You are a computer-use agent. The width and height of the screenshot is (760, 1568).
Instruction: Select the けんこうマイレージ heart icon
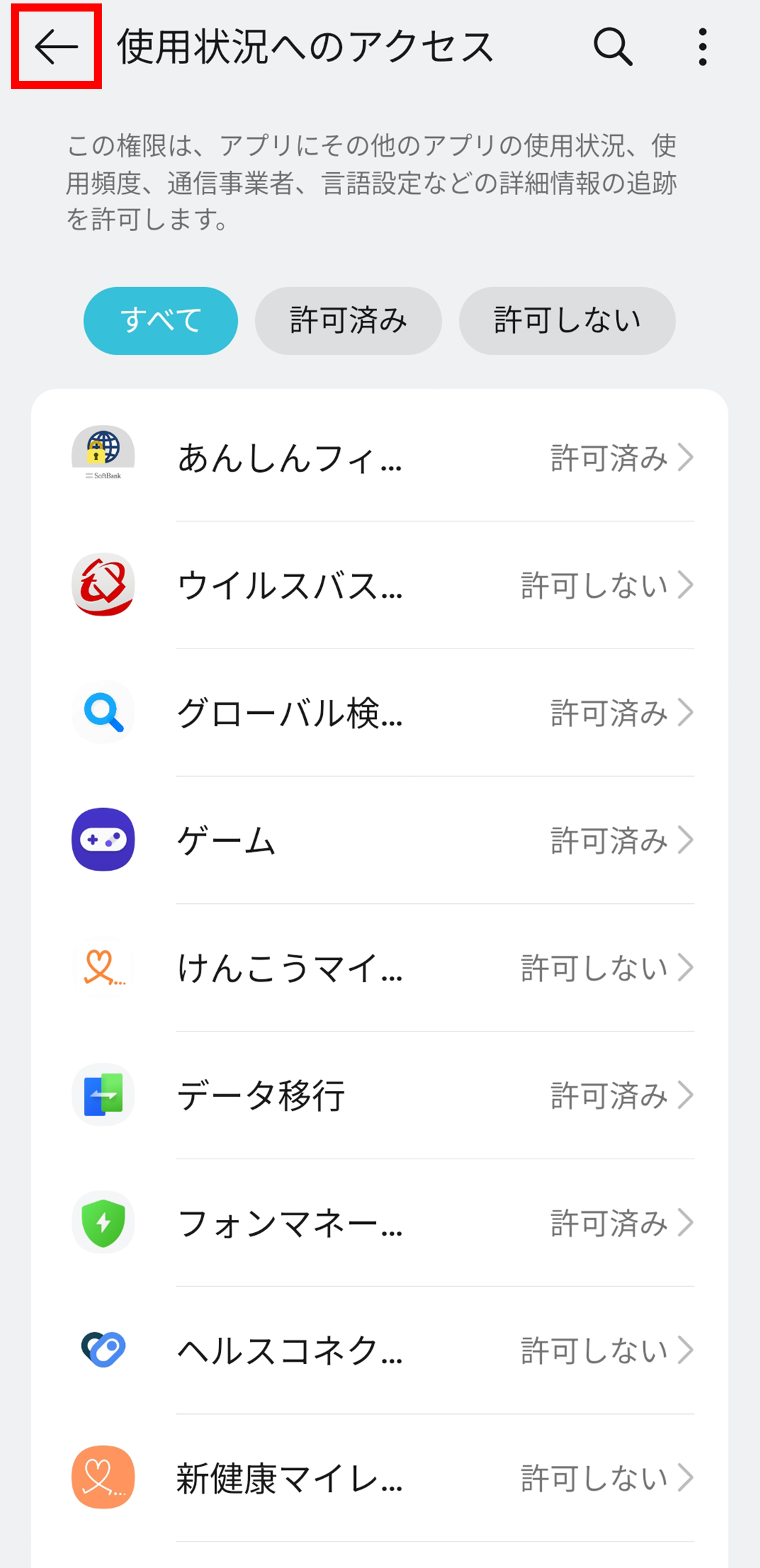click(x=103, y=967)
